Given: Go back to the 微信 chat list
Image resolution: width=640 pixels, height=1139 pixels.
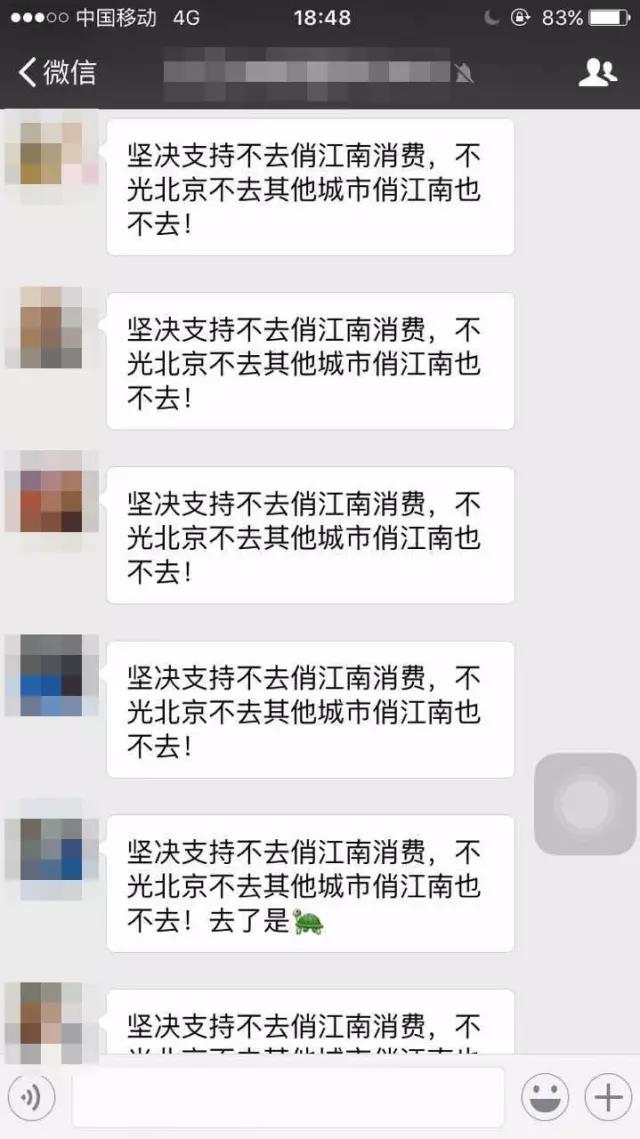Looking at the screenshot, I should tap(58, 72).
